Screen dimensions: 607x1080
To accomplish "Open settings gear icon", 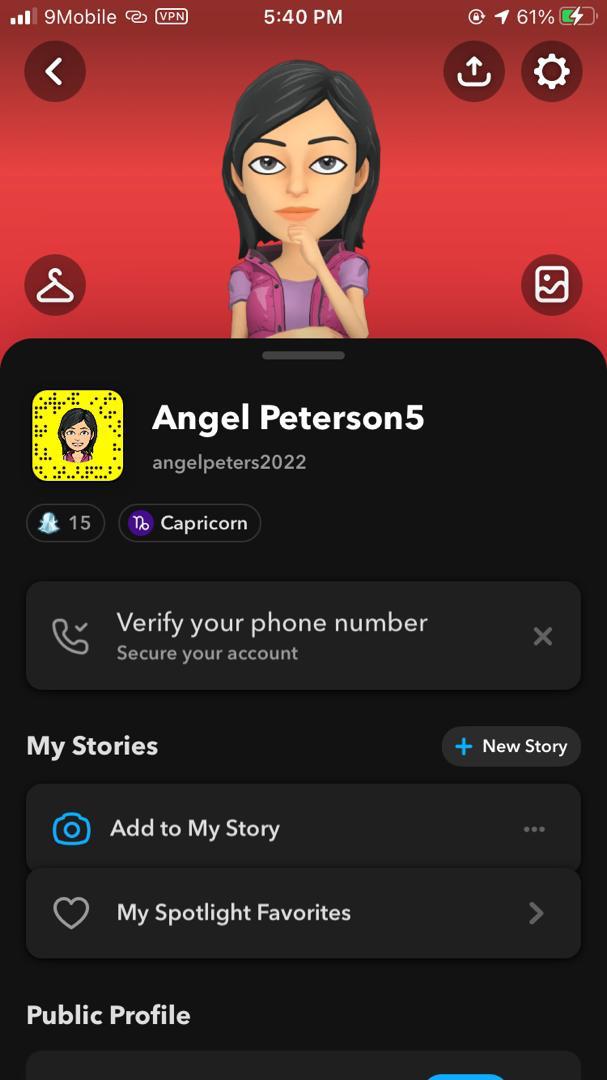I will 551,71.
